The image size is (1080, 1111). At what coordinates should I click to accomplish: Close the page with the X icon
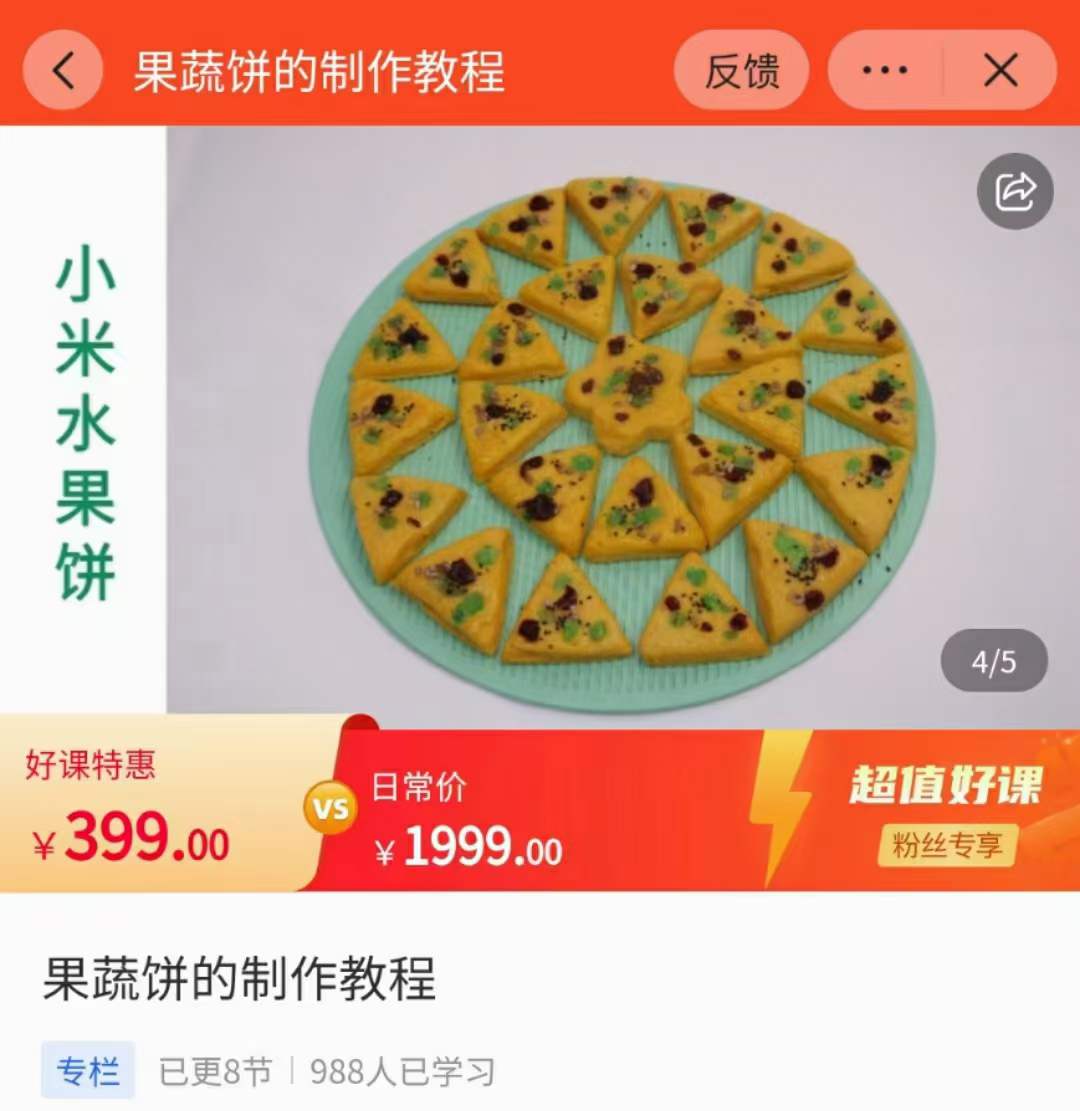click(999, 70)
